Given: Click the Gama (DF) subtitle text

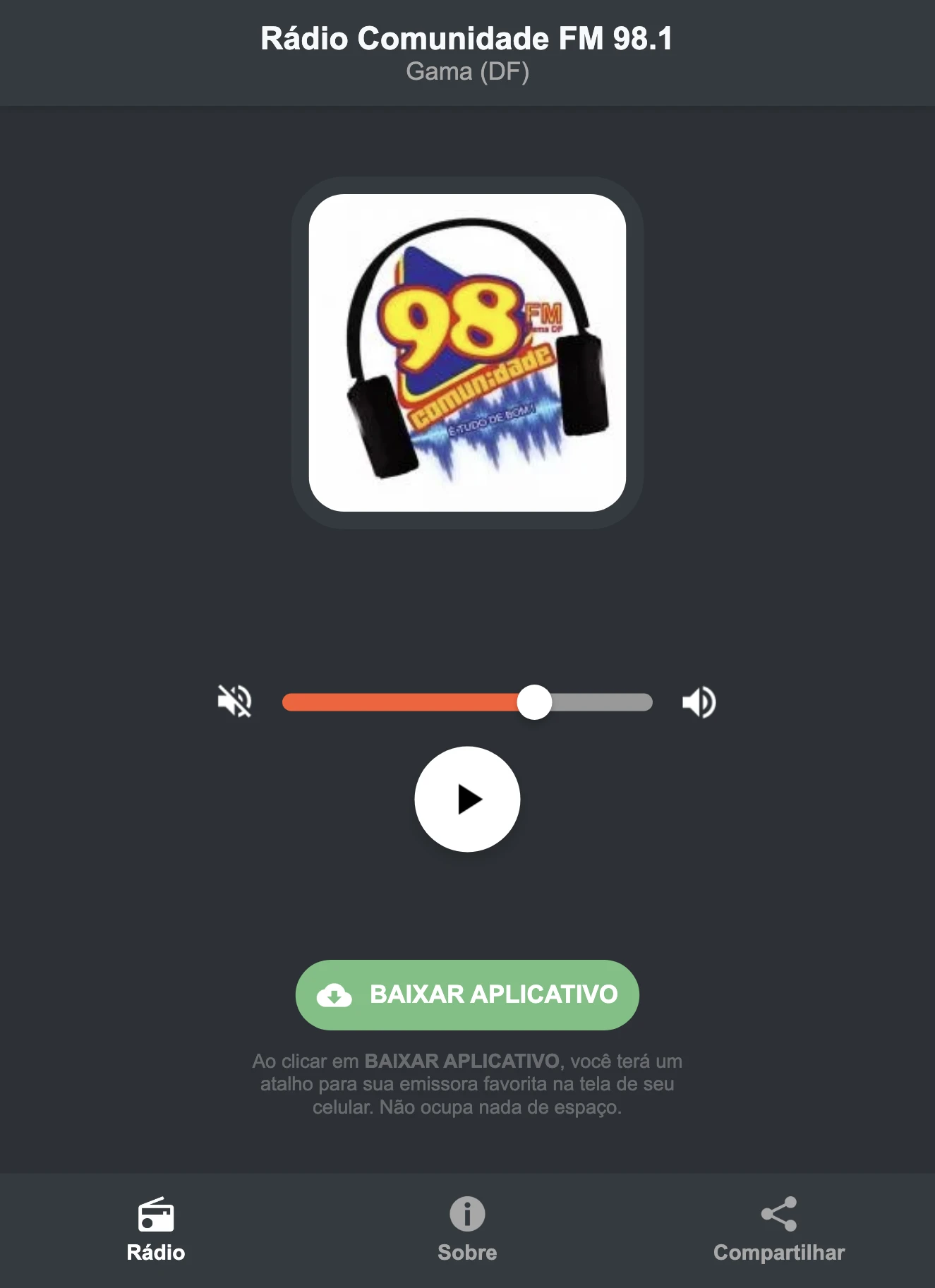Looking at the screenshot, I should [x=467, y=71].
